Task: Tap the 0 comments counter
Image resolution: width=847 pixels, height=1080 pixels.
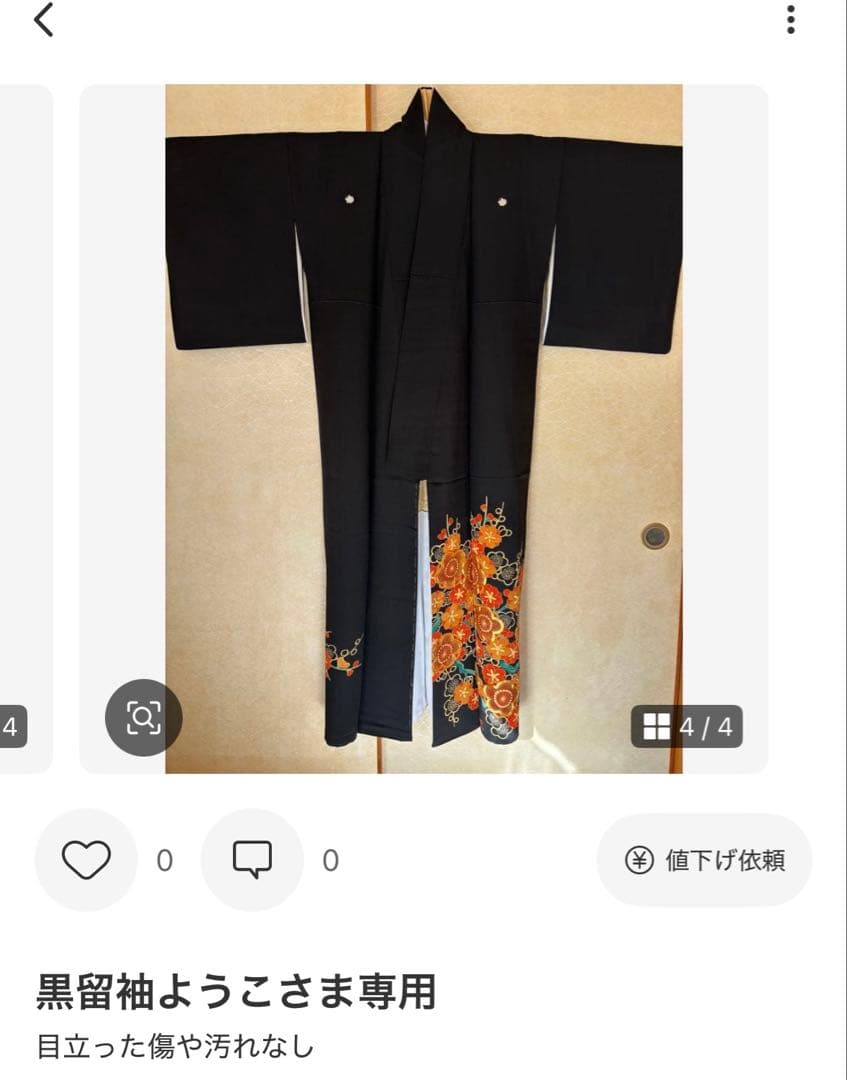Action: [330, 858]
